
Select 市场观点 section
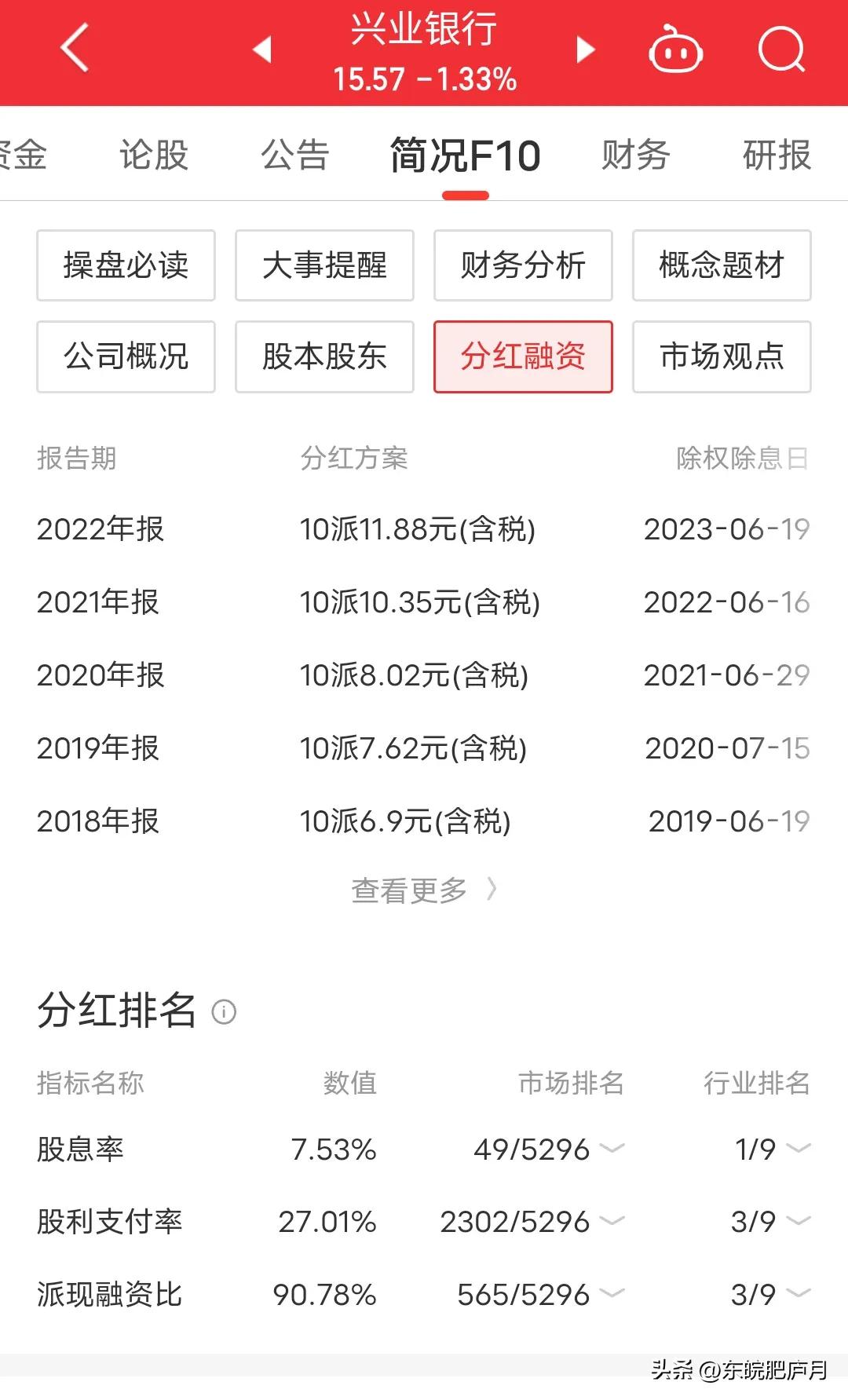722,357
